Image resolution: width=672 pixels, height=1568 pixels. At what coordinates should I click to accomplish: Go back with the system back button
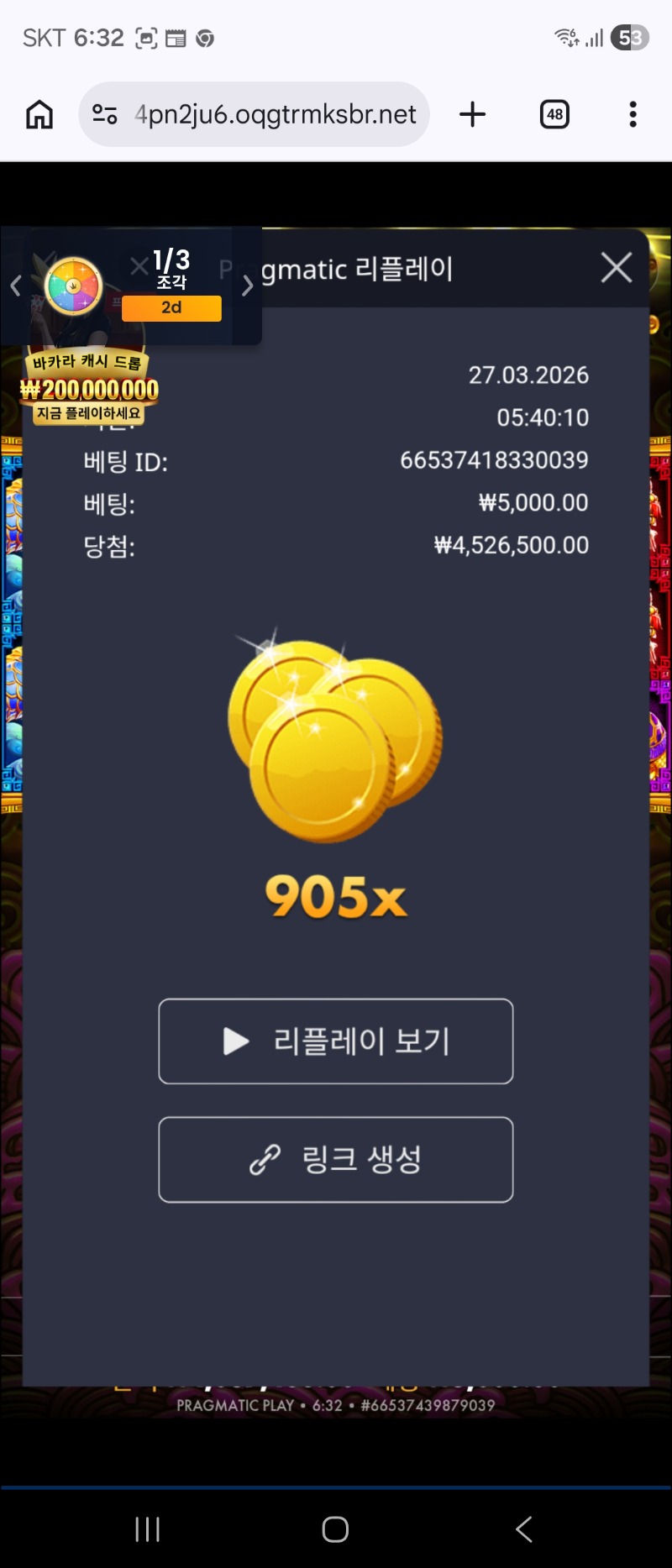pos(524,1529)
